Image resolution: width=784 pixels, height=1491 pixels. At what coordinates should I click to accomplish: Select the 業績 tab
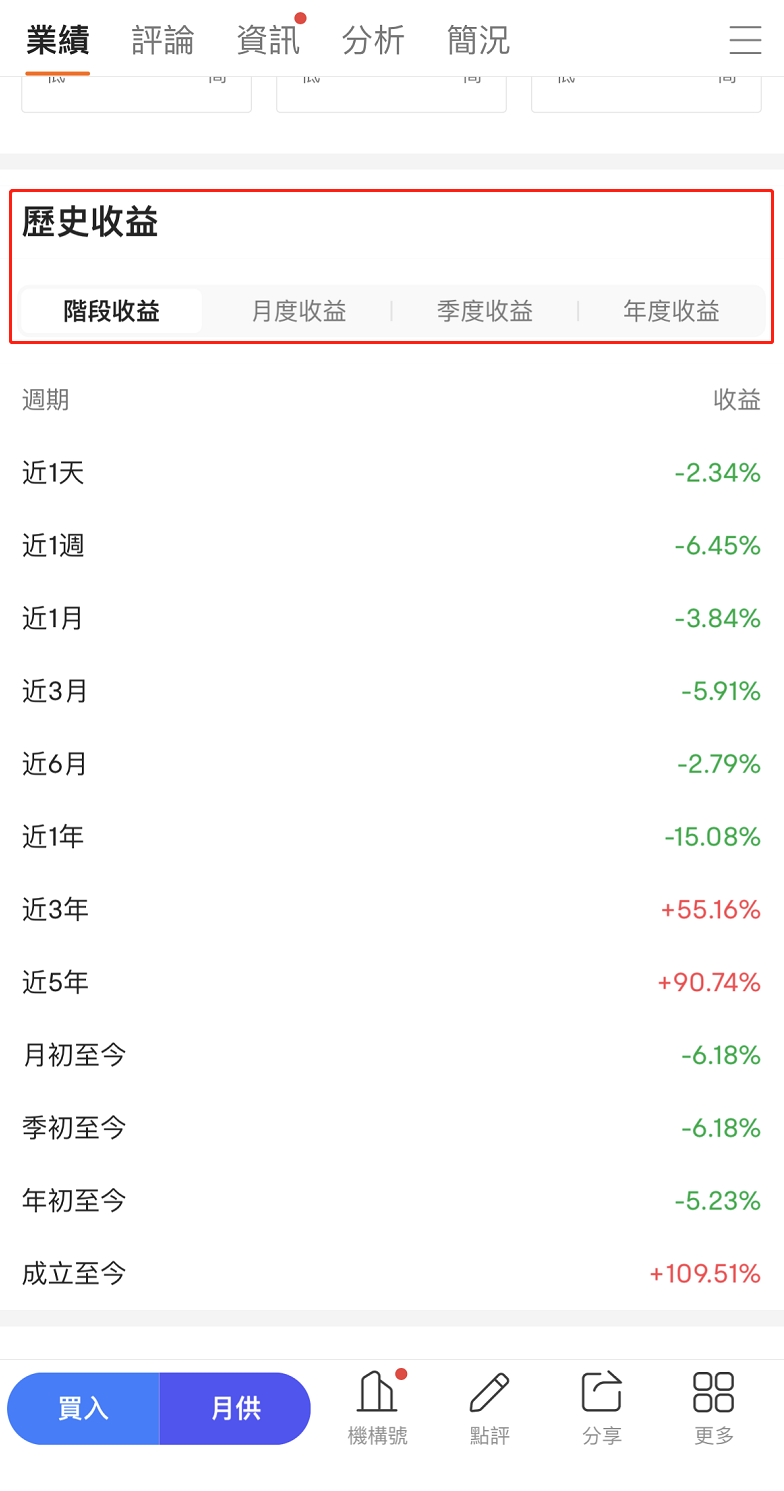tap(58, 40)
